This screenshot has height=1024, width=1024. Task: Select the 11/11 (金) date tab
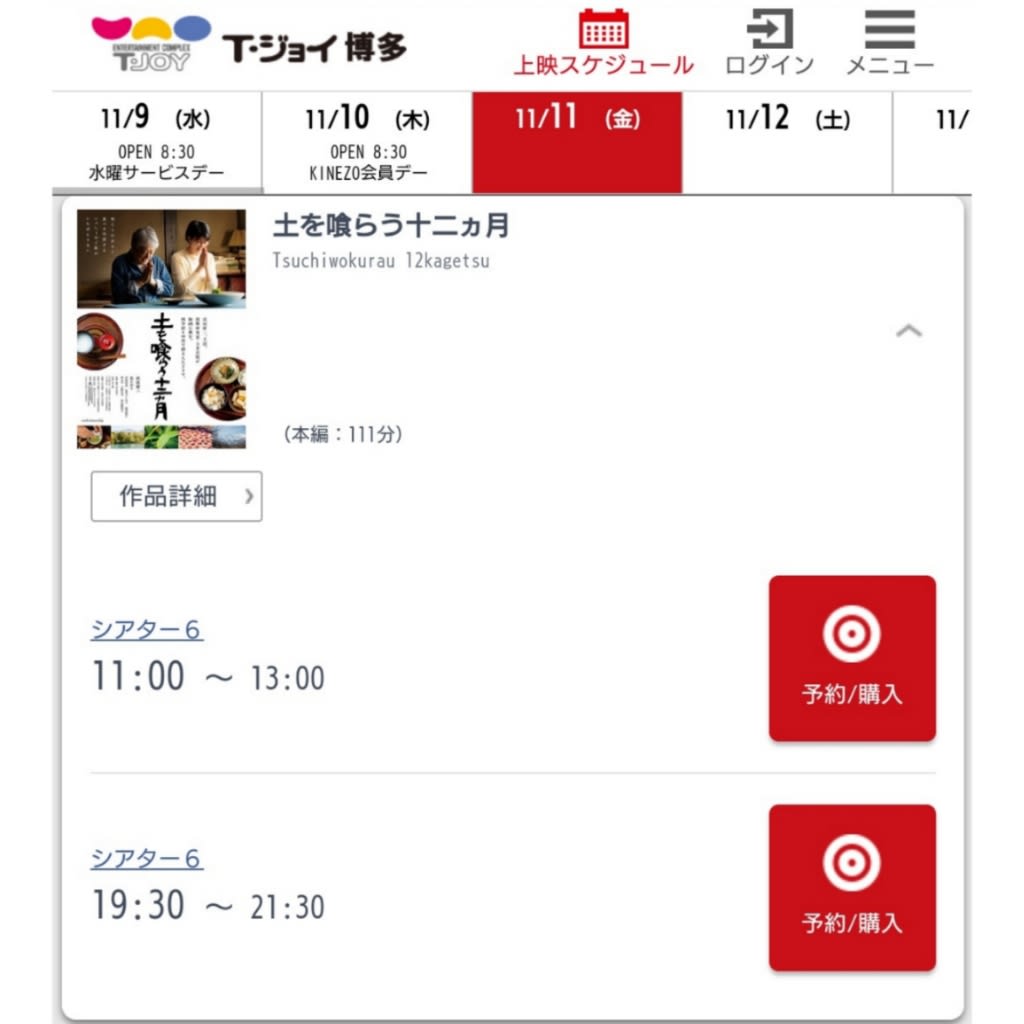pyautogui.click(x=577, y=142)
